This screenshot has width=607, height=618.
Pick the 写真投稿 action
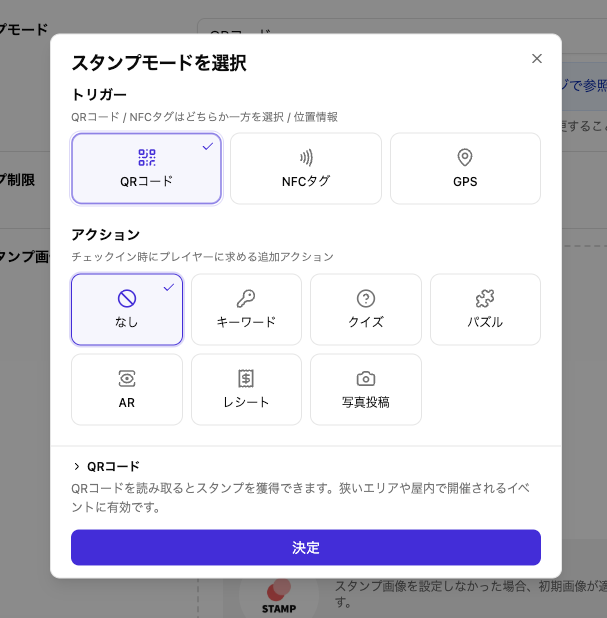click(366, 389)
